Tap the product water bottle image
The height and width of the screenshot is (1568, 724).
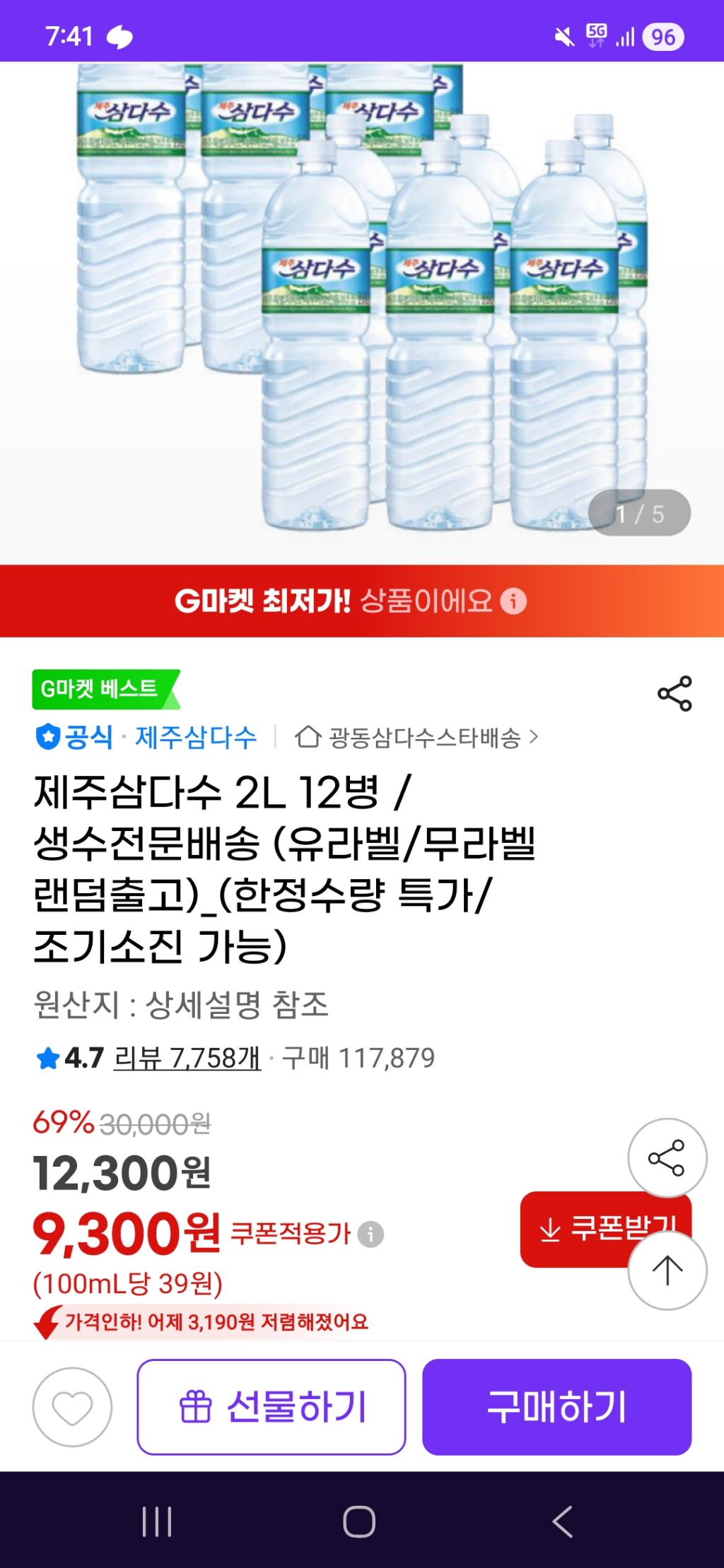pyautogui.click(x=362, y=304)
